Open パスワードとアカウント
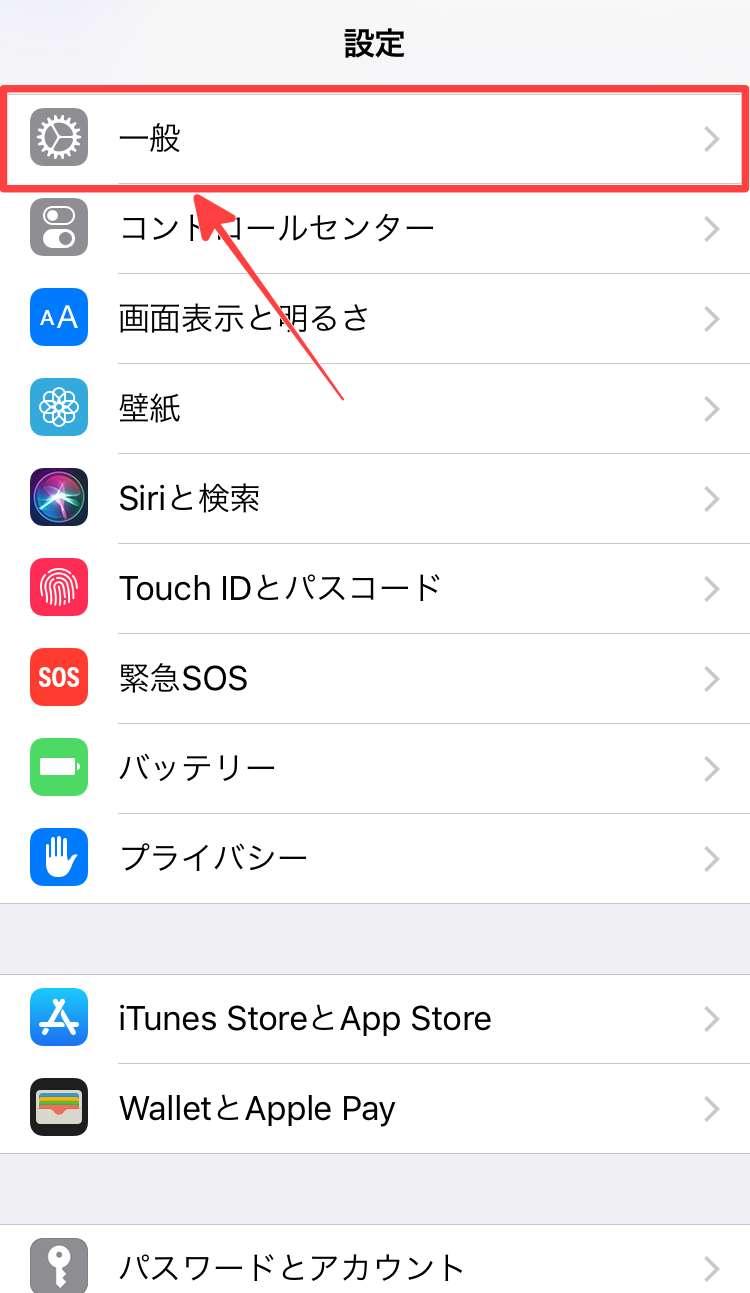Viewport: 750px width, 1293px height. tap(375, 1266)
